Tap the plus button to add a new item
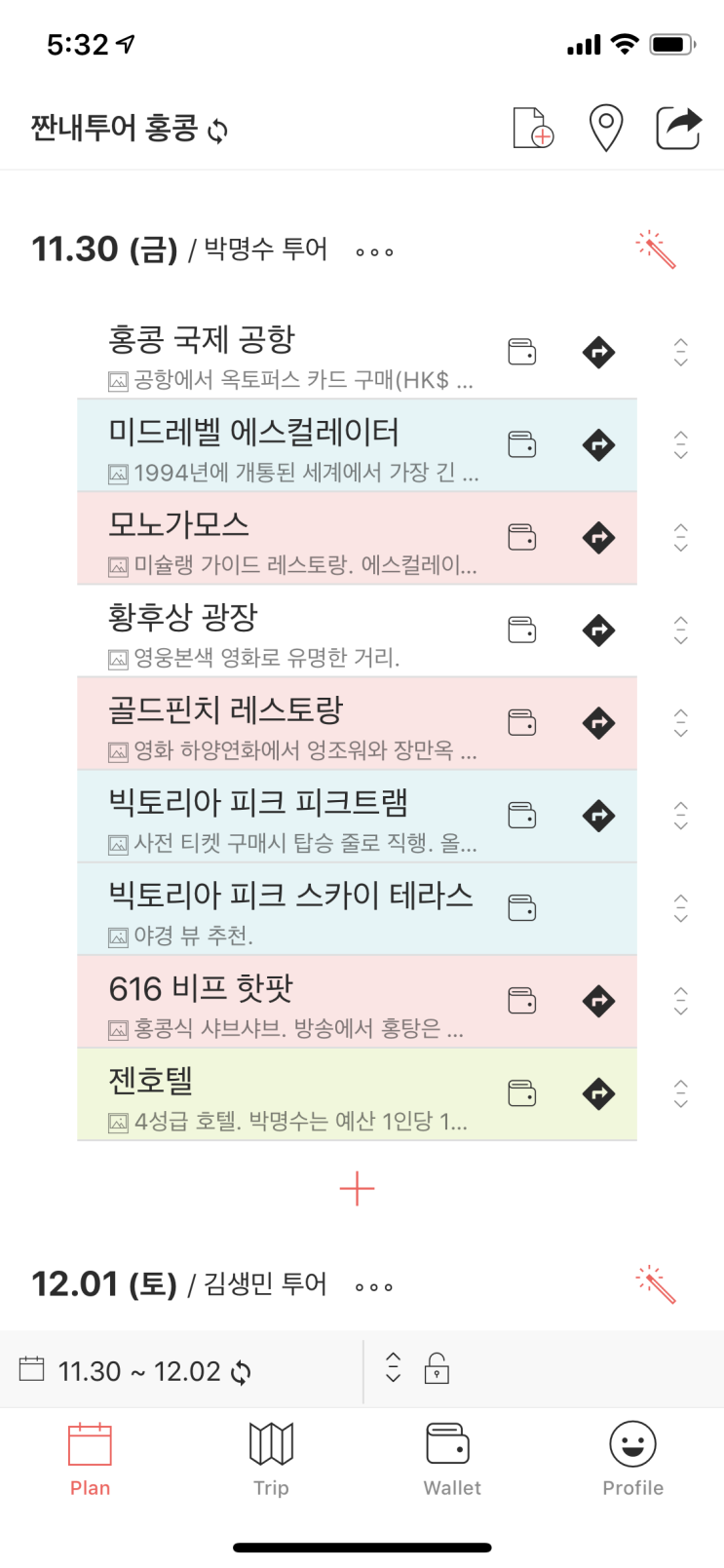Screen dimensions: 724x1568 click(x=357, y=1188)
